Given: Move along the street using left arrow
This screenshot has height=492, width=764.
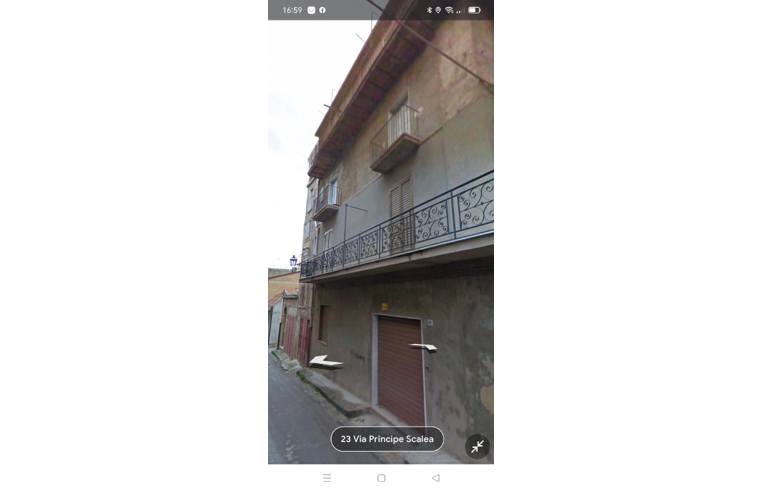Looking at the screenshot, I should tap(324, 361).
